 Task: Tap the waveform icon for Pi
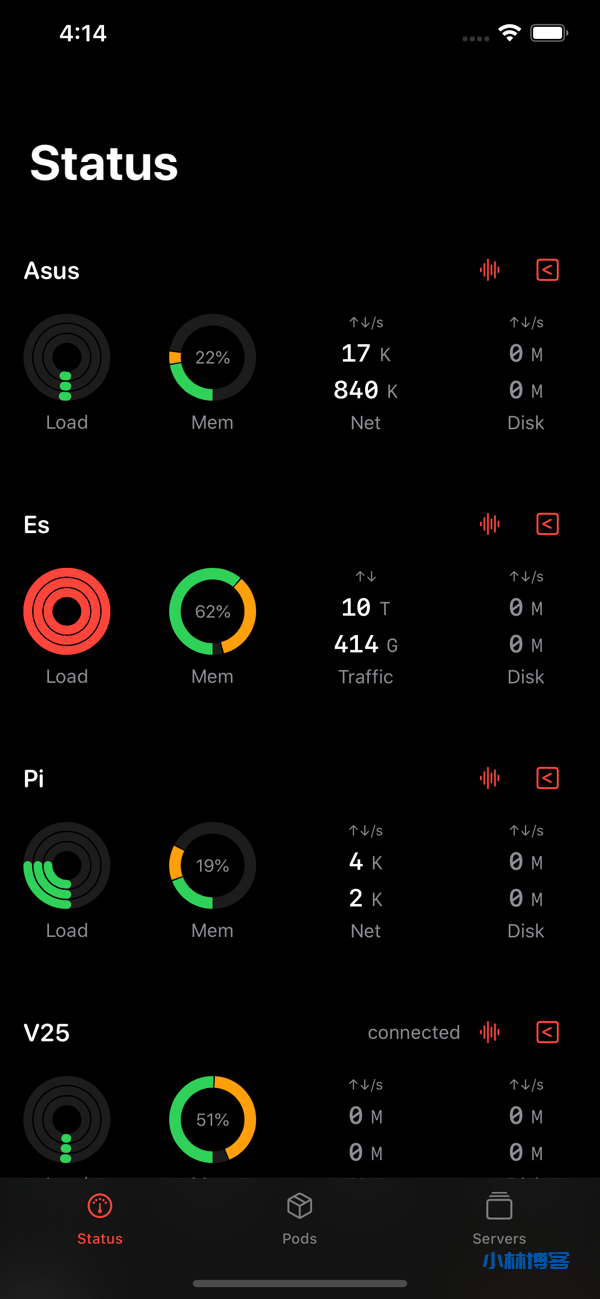489,778
